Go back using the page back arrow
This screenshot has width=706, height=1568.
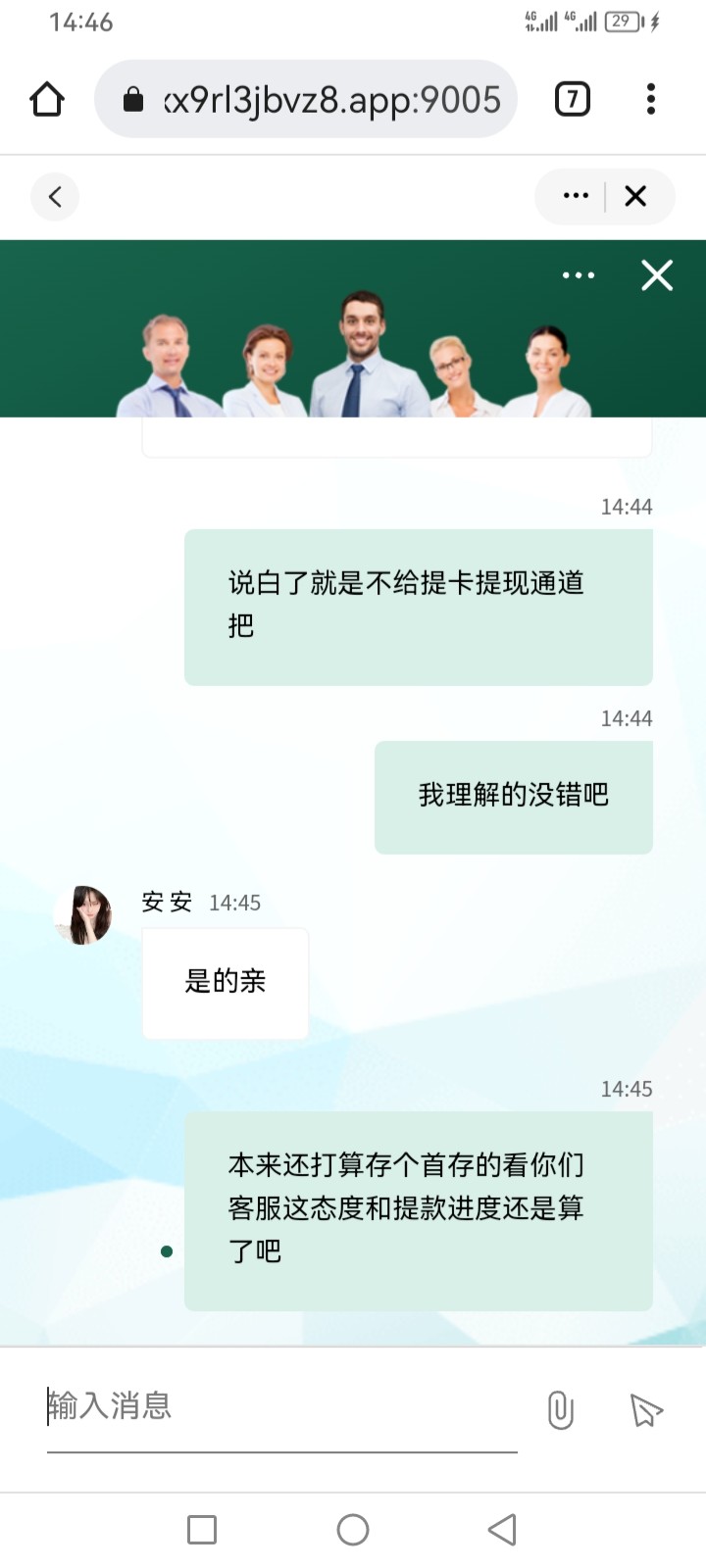55,196
